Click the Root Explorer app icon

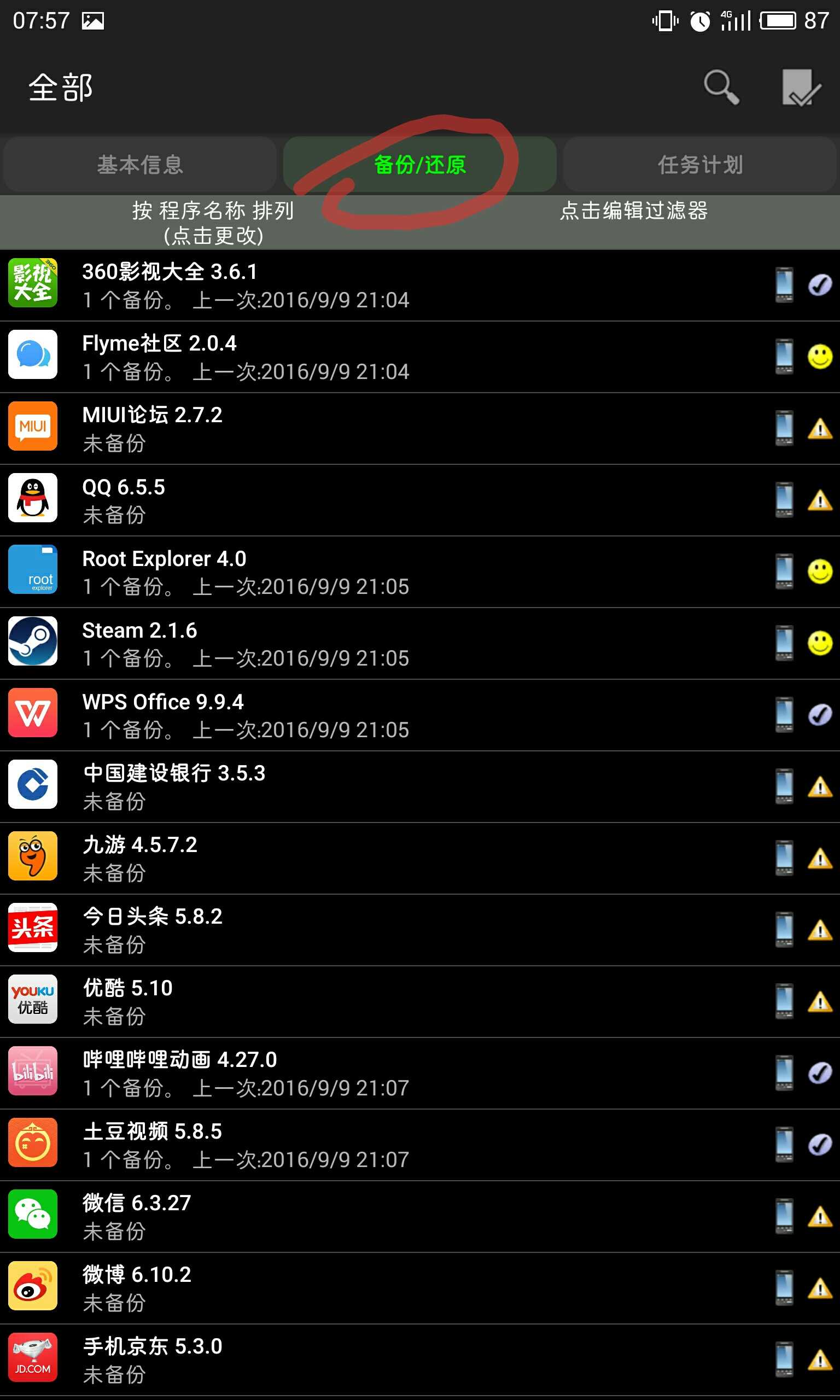(32, 570)
